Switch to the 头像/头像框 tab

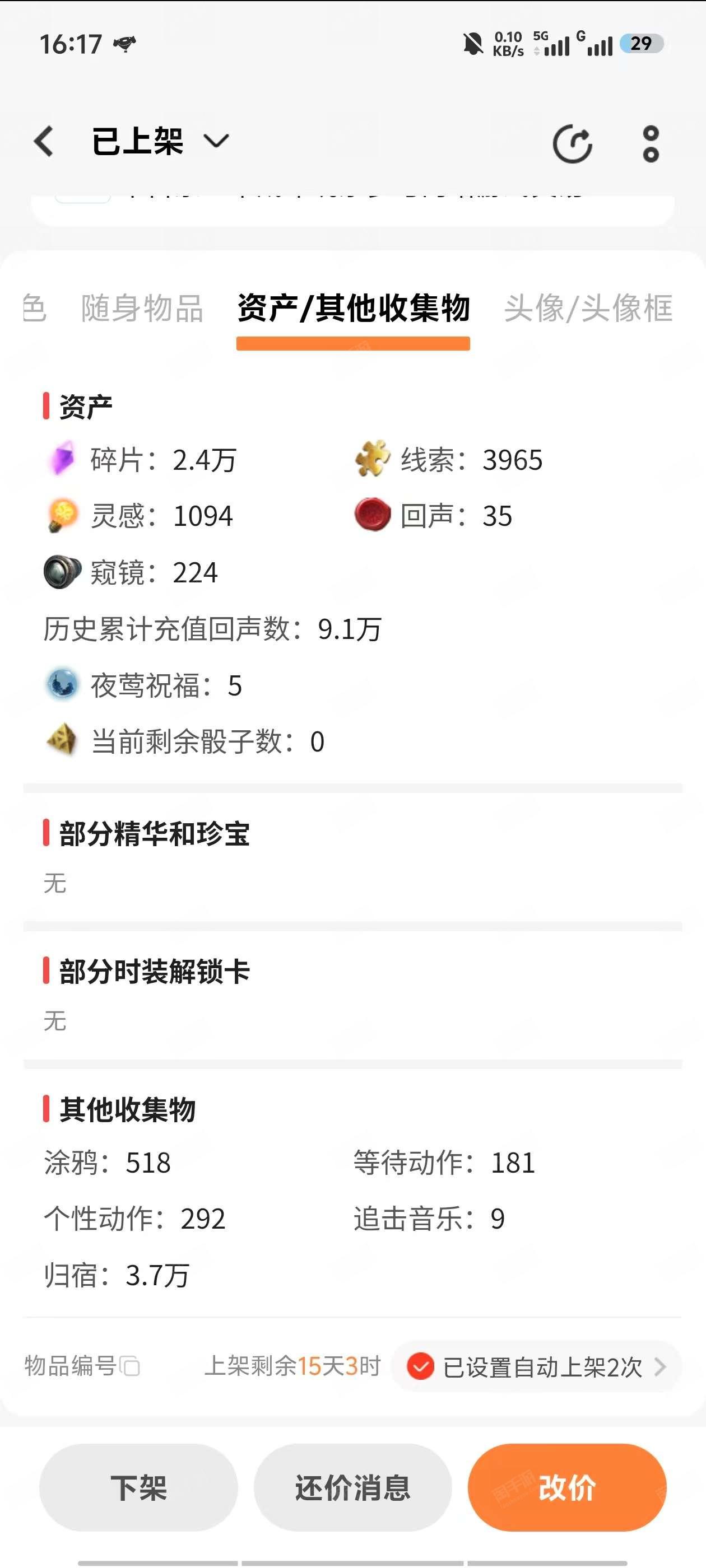588,308
